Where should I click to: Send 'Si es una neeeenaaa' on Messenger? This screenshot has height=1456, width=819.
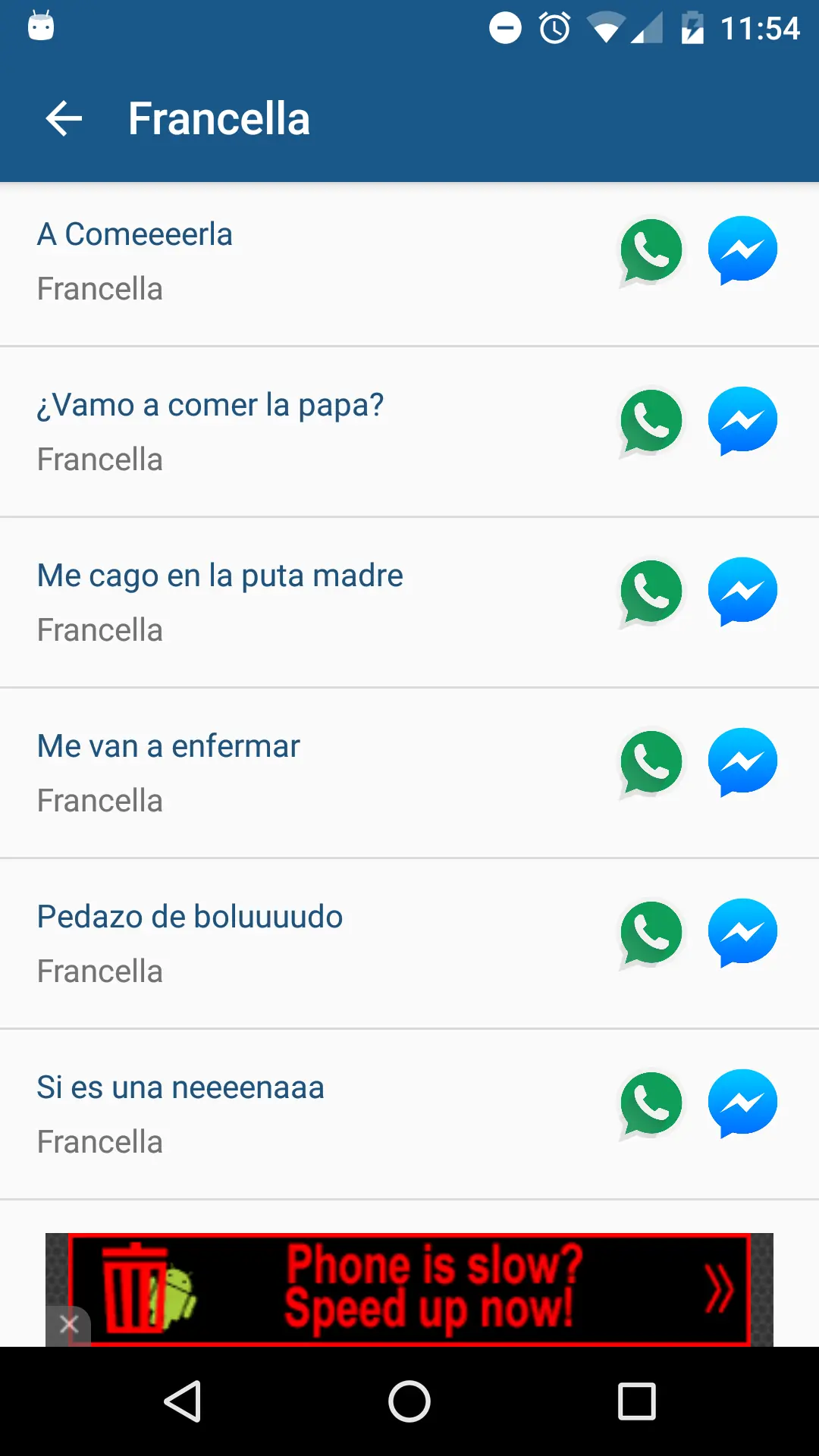click(742, 1104)
